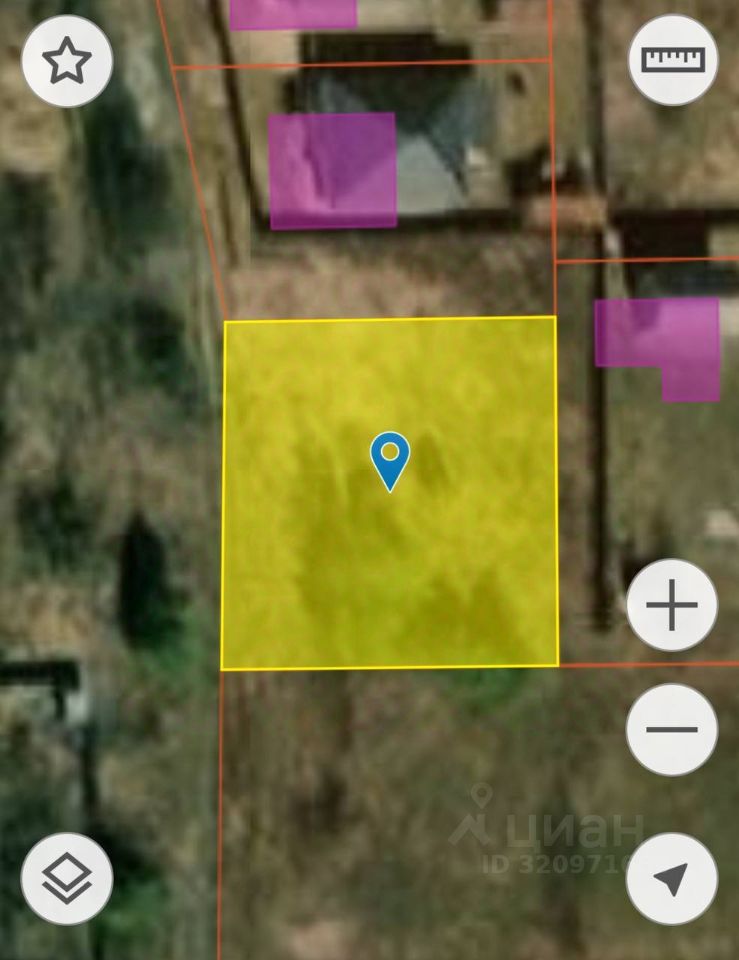Image resolution: width=739 pixels, height=960 pixels.
Task: Center the map on my location
Action: coord(672,879)
